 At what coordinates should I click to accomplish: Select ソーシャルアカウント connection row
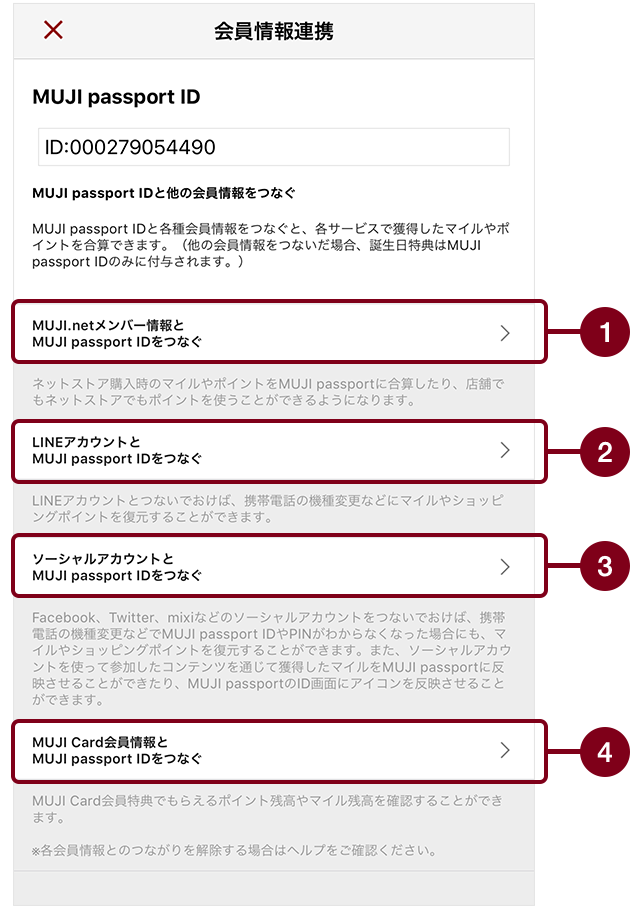click(280, 567)
